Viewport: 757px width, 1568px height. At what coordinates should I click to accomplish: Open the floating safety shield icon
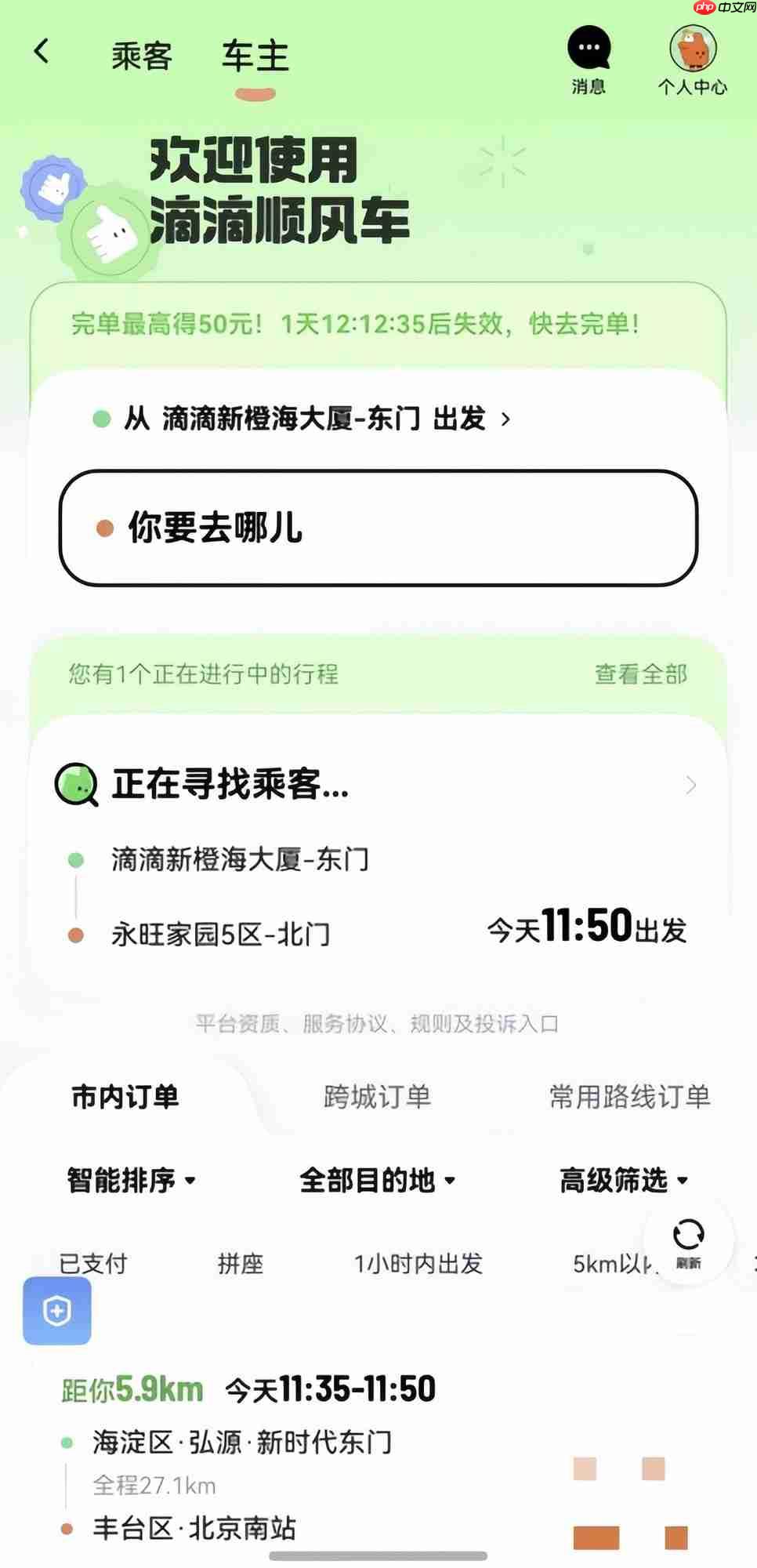point(56,1311)
